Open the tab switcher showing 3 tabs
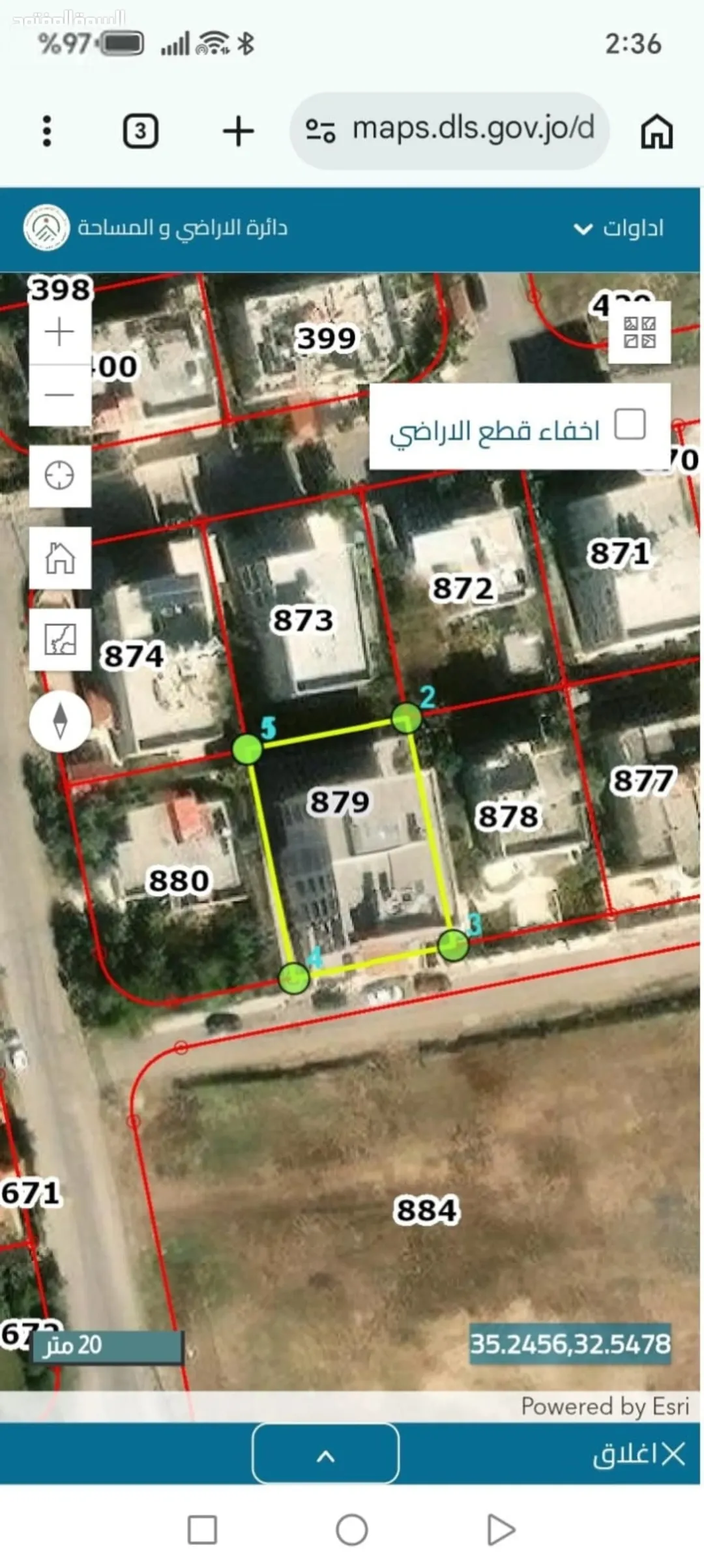This screenshot has width=704, height=1568. (x=140, y=131)
